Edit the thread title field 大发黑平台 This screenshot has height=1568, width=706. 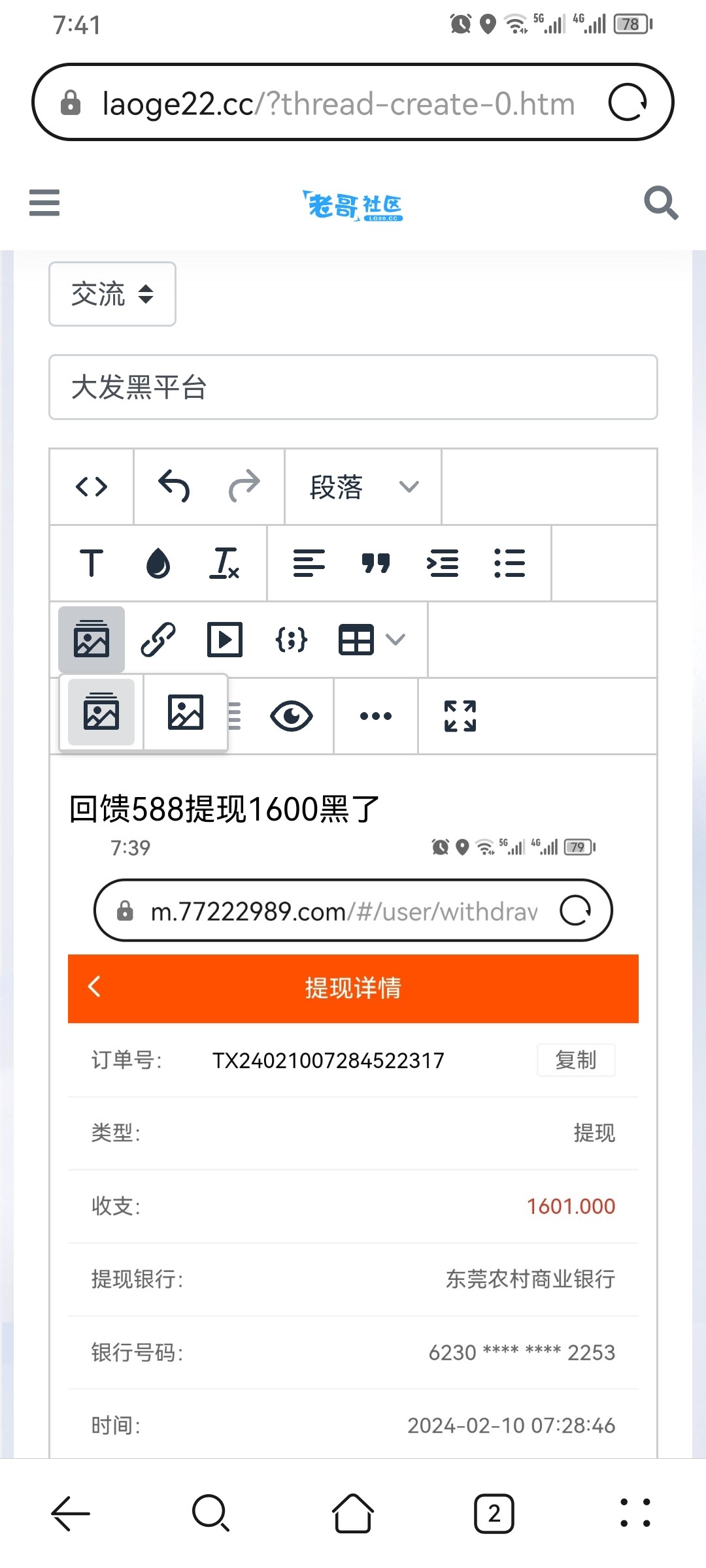pyautogui.click(x=353, y=387)
